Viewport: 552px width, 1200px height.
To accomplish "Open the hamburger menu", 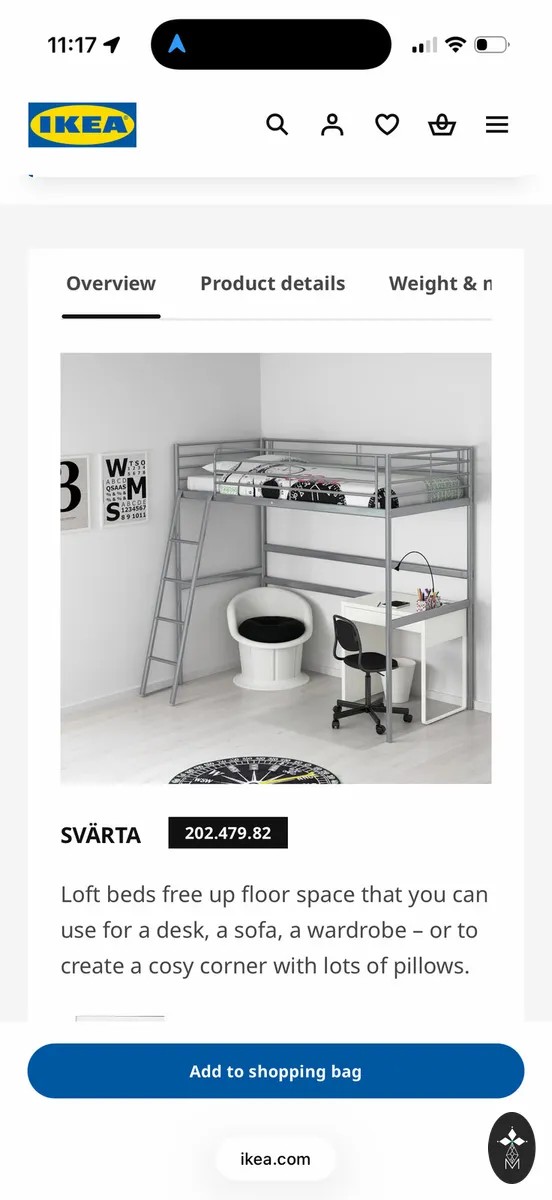I will pyautogui.click(x=497, y=125).
